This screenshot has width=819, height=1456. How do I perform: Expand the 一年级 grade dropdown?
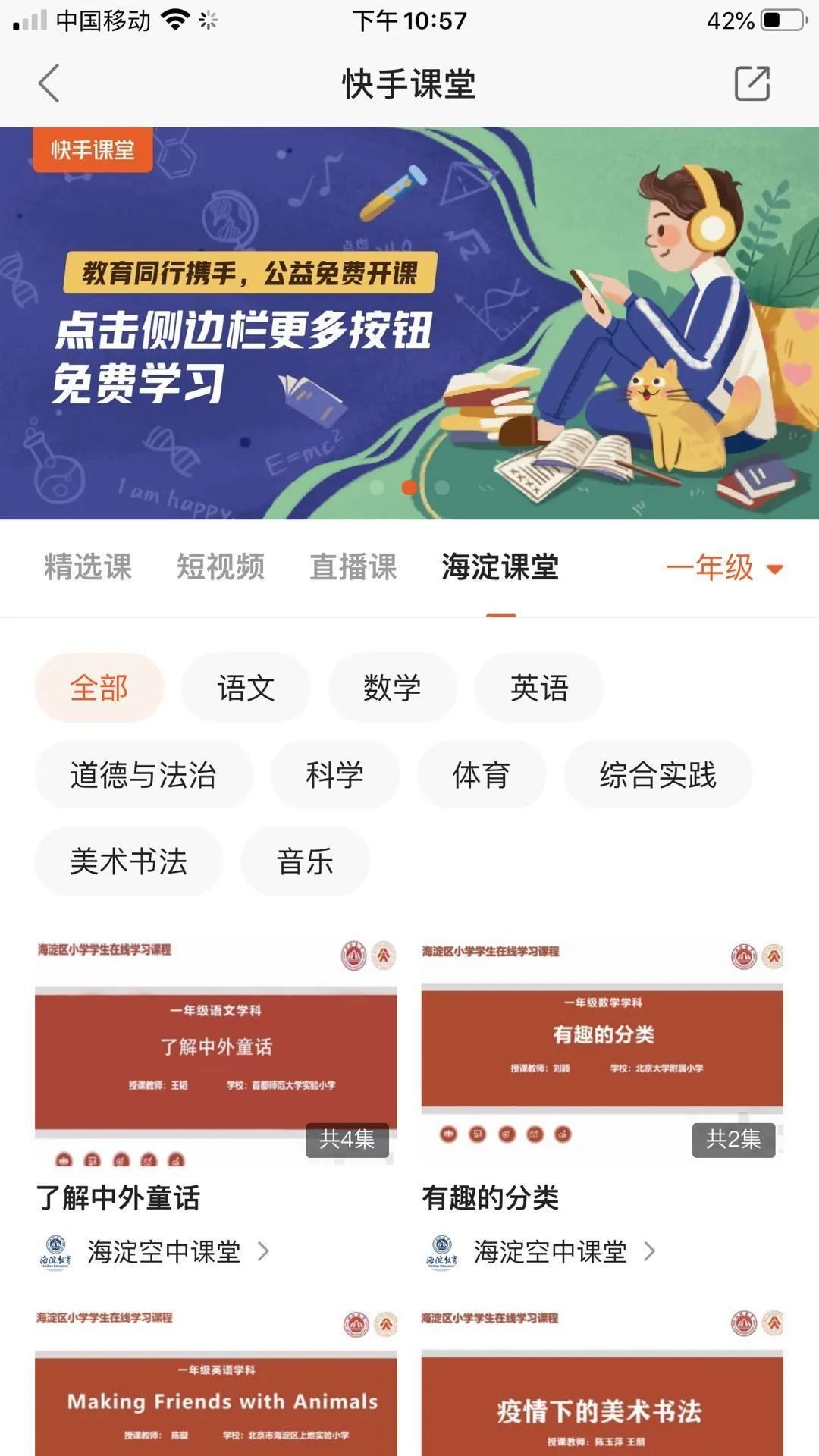point(724,567)
